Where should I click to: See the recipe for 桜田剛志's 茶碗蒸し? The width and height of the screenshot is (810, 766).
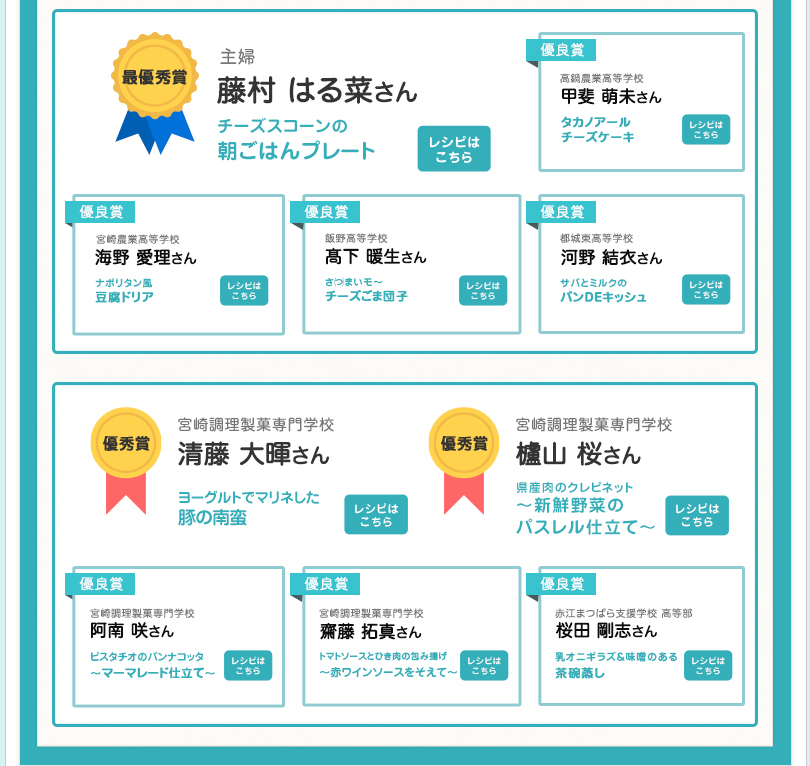pyautogui.click(x=708, y=666)
